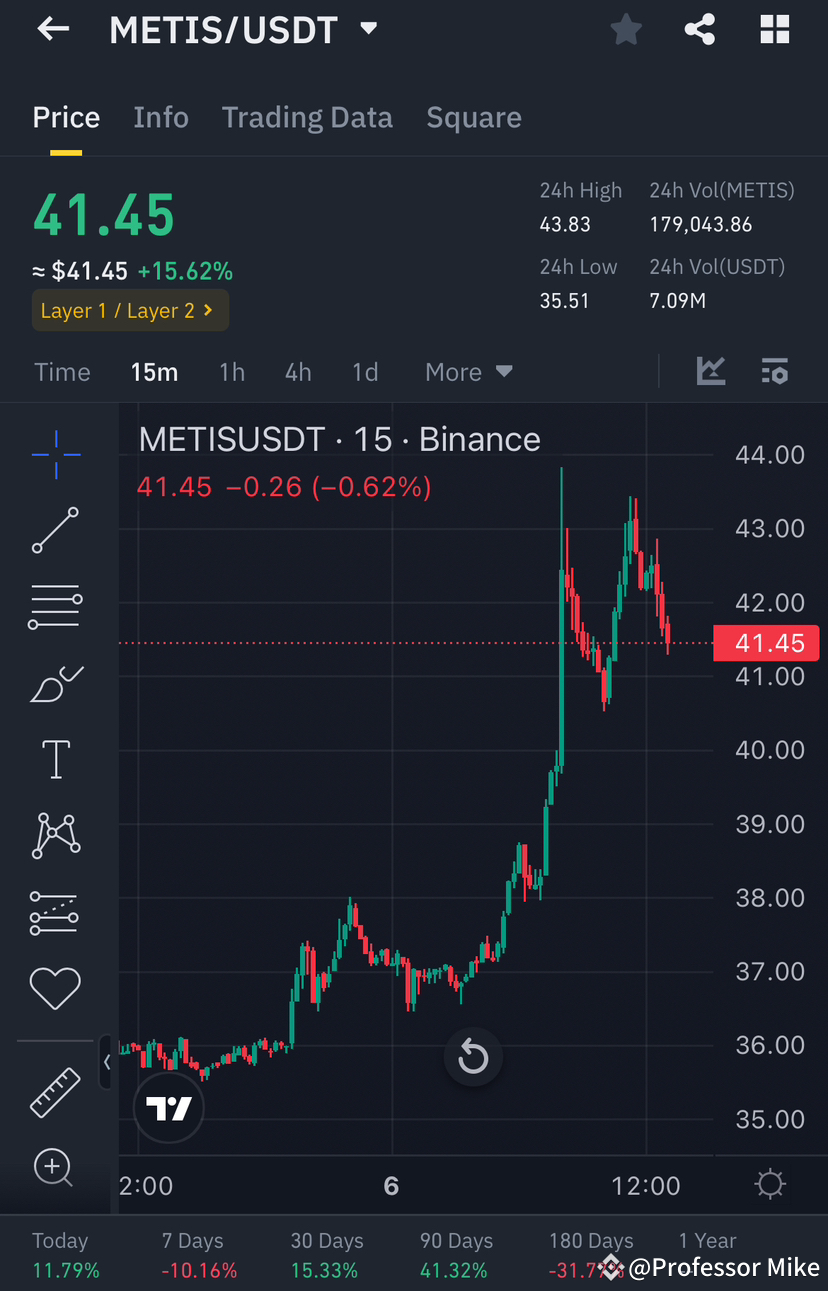Screen dimensions: 828x1291
Task: Open the Layer 1 / Layer 2 tag
Action: pyautogui.click(x=130, y=310)
